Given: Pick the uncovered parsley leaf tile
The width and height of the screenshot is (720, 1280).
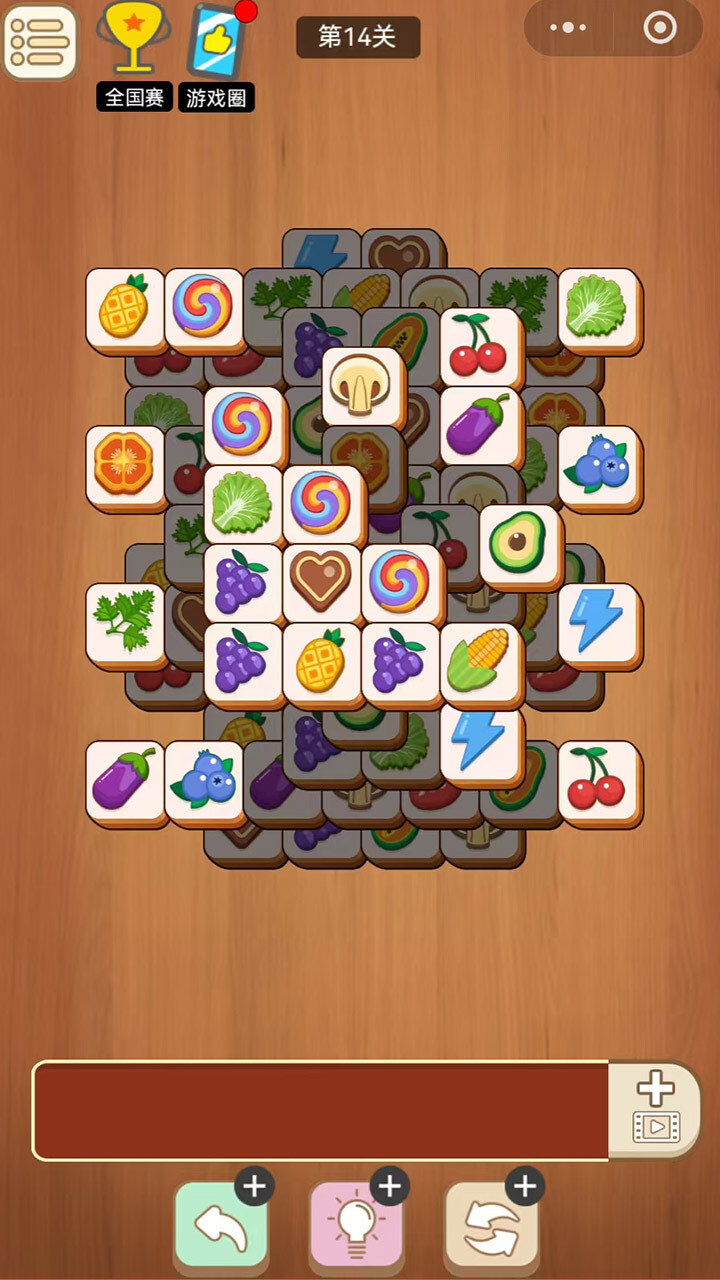Looking at the screenshot, I should coord(125,622).
